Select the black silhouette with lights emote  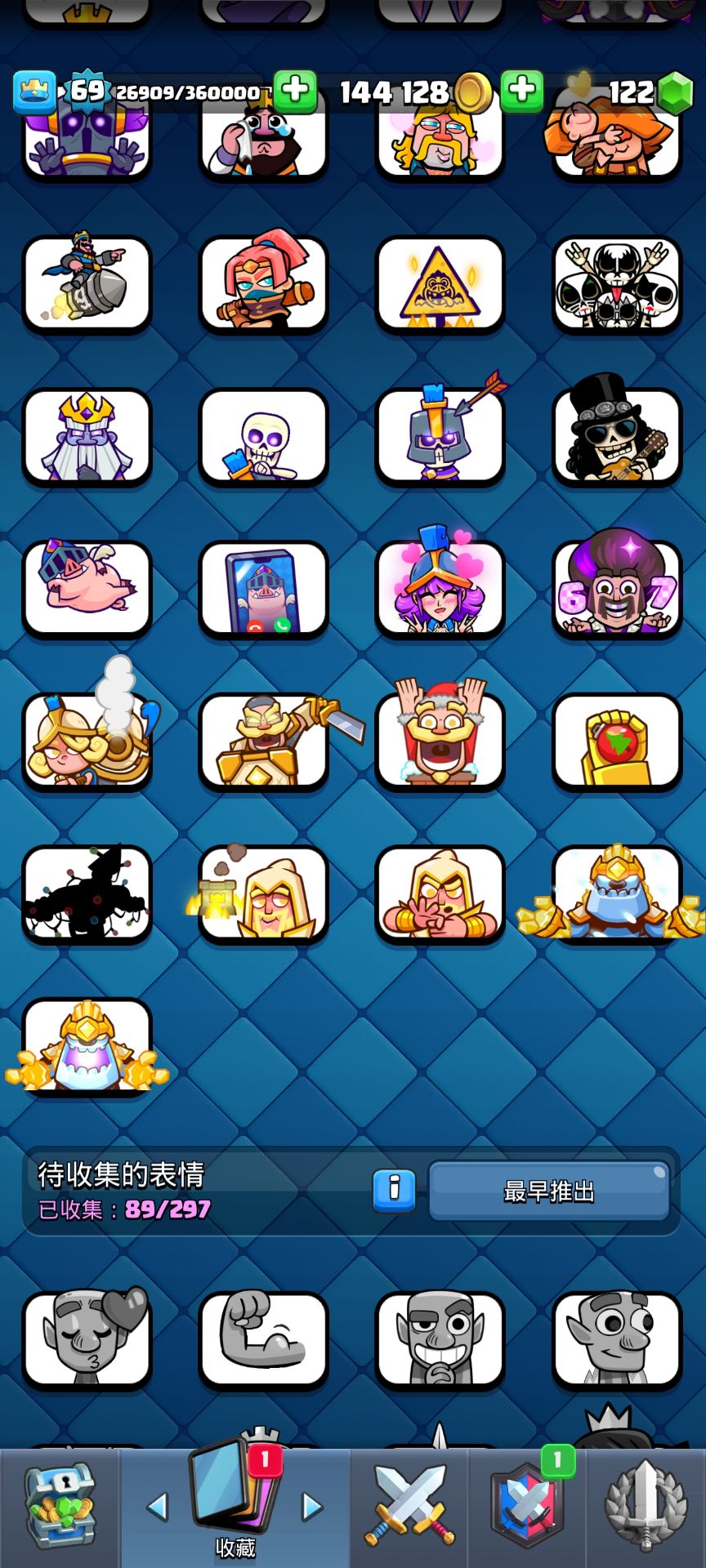(x=87, y=893)
